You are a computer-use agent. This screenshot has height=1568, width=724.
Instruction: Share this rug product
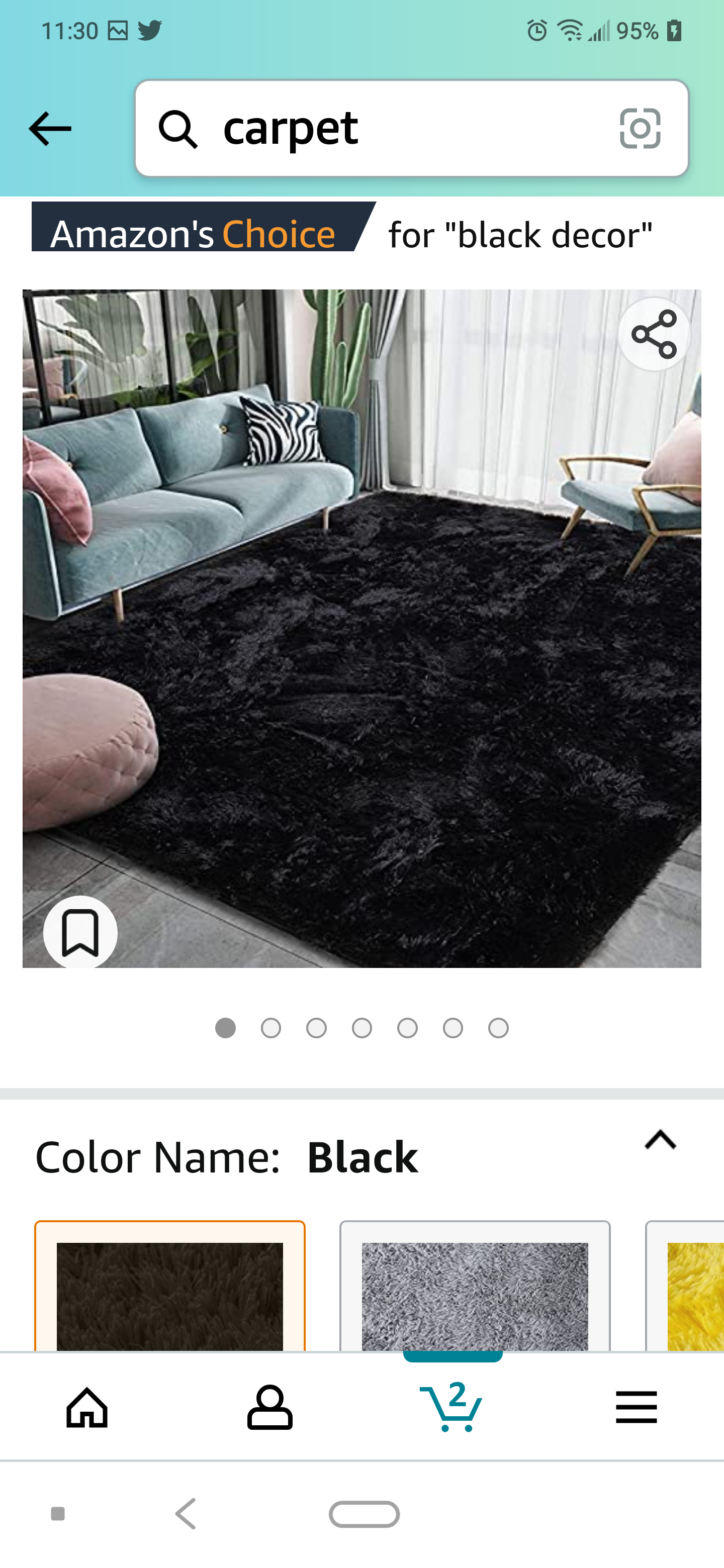(654, 334)
